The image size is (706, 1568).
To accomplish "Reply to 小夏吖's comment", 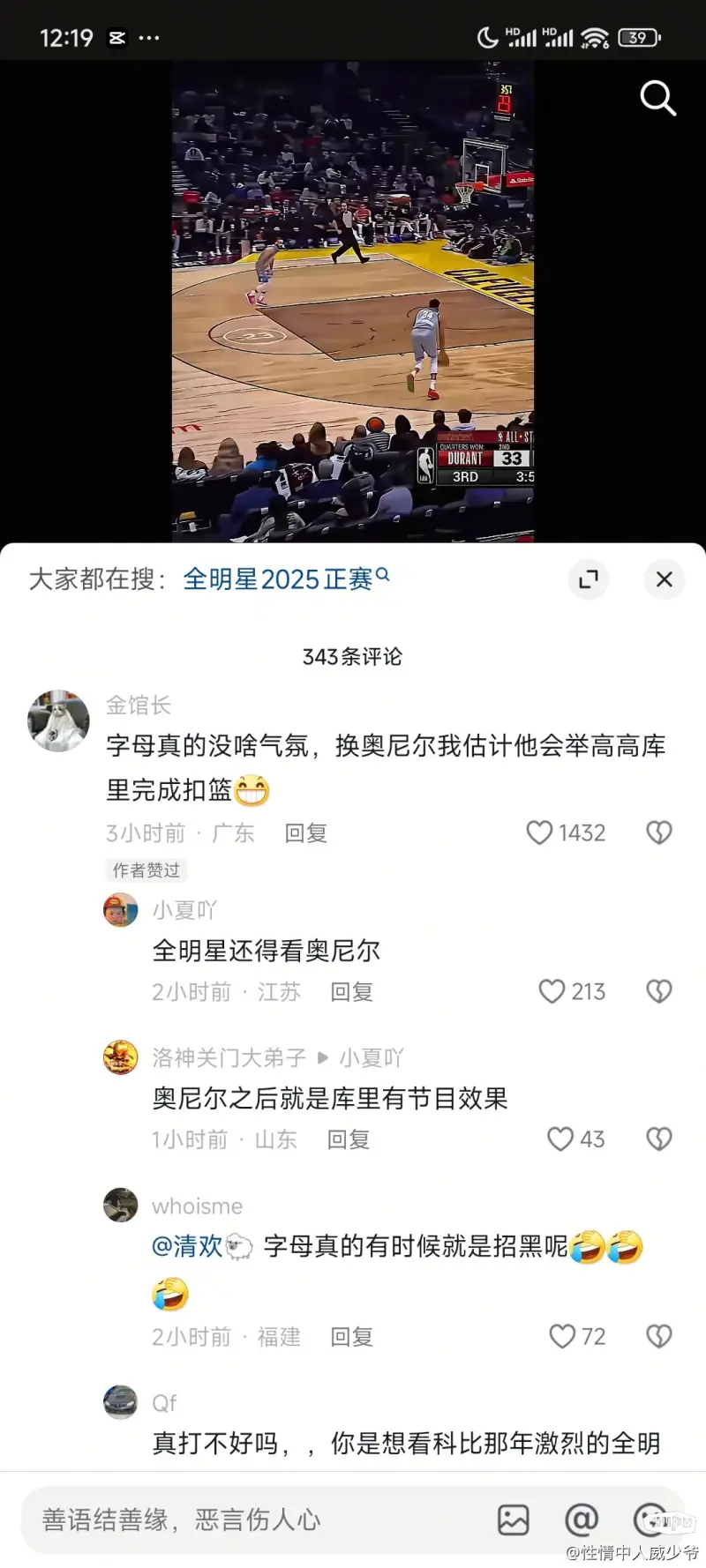I will click(x=351, y=992).
